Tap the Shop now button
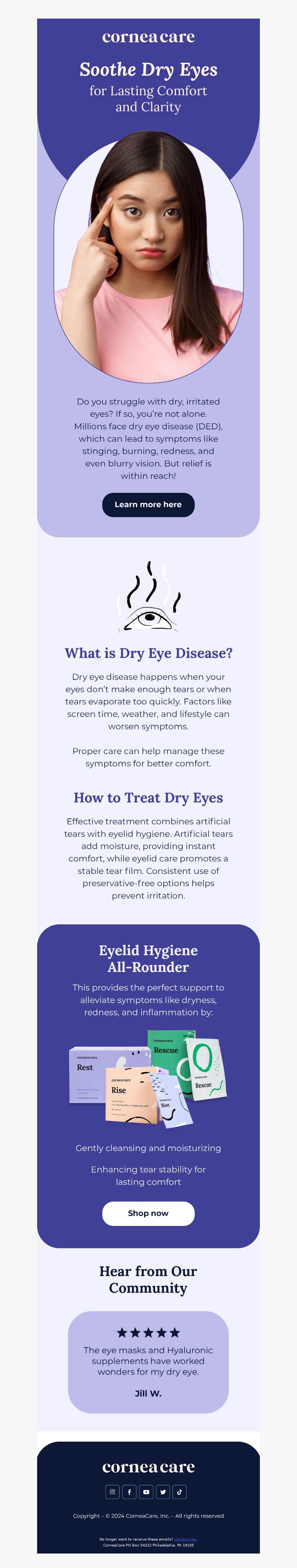The height and width of the screenshot is (1568, 297). coord(148,1213)
